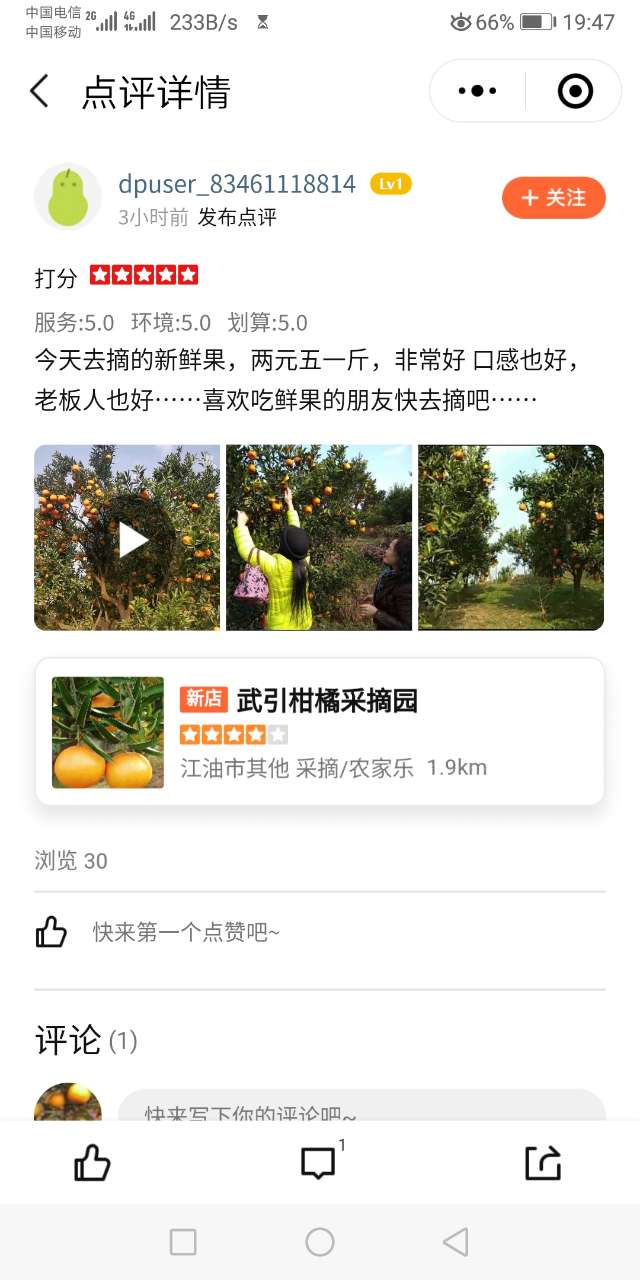Follow dpuser_83461118814 with the 关注 button
640x1280 pixels.
(x=554, y=197)
